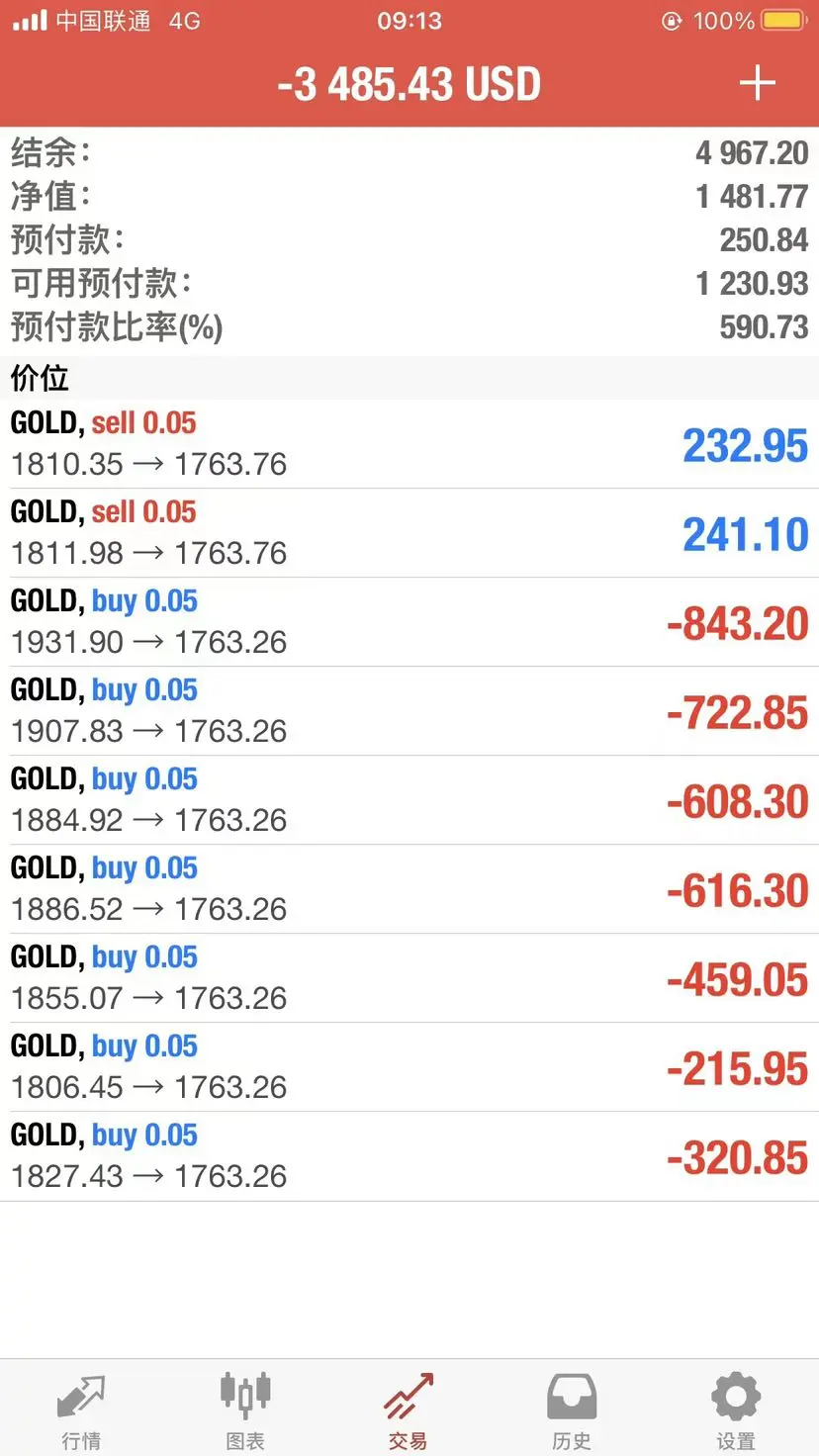The image size is (819, 1456).
Task: Open the GOLD buy position at 1886.52
Action: click(409, 889)
